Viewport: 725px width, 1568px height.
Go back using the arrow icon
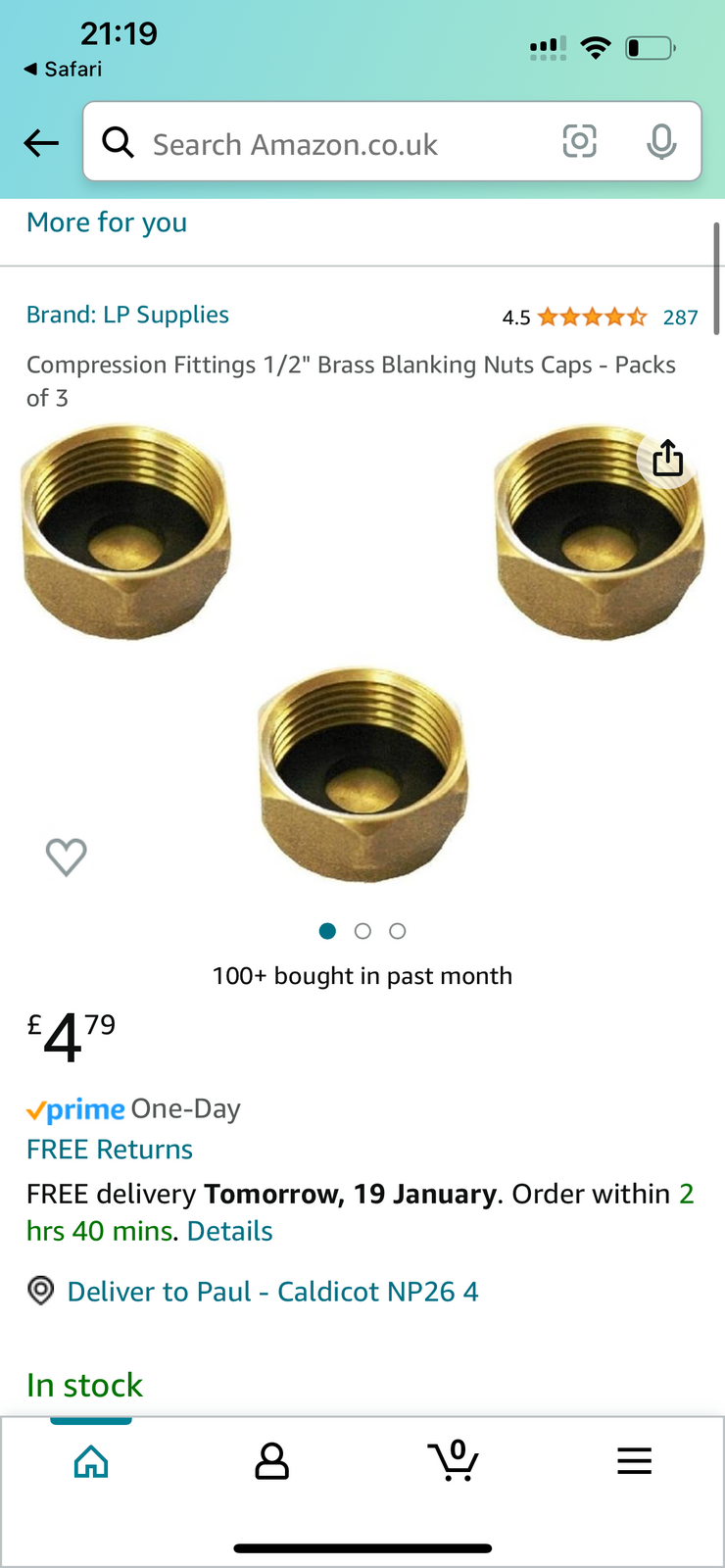pyautogui.click(x=41, y=143)
